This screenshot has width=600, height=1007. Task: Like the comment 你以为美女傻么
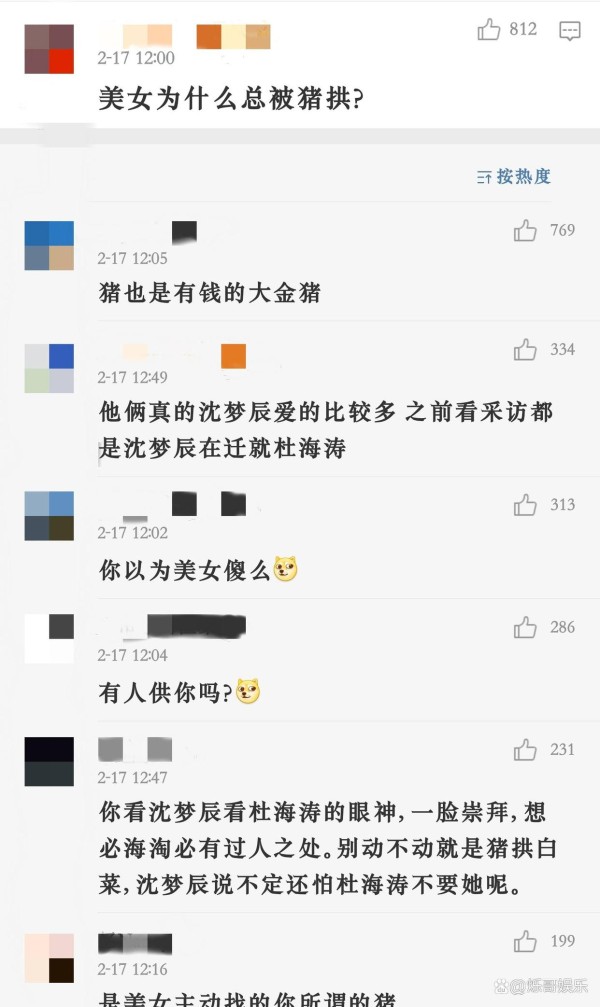click(x=525, y=505)
